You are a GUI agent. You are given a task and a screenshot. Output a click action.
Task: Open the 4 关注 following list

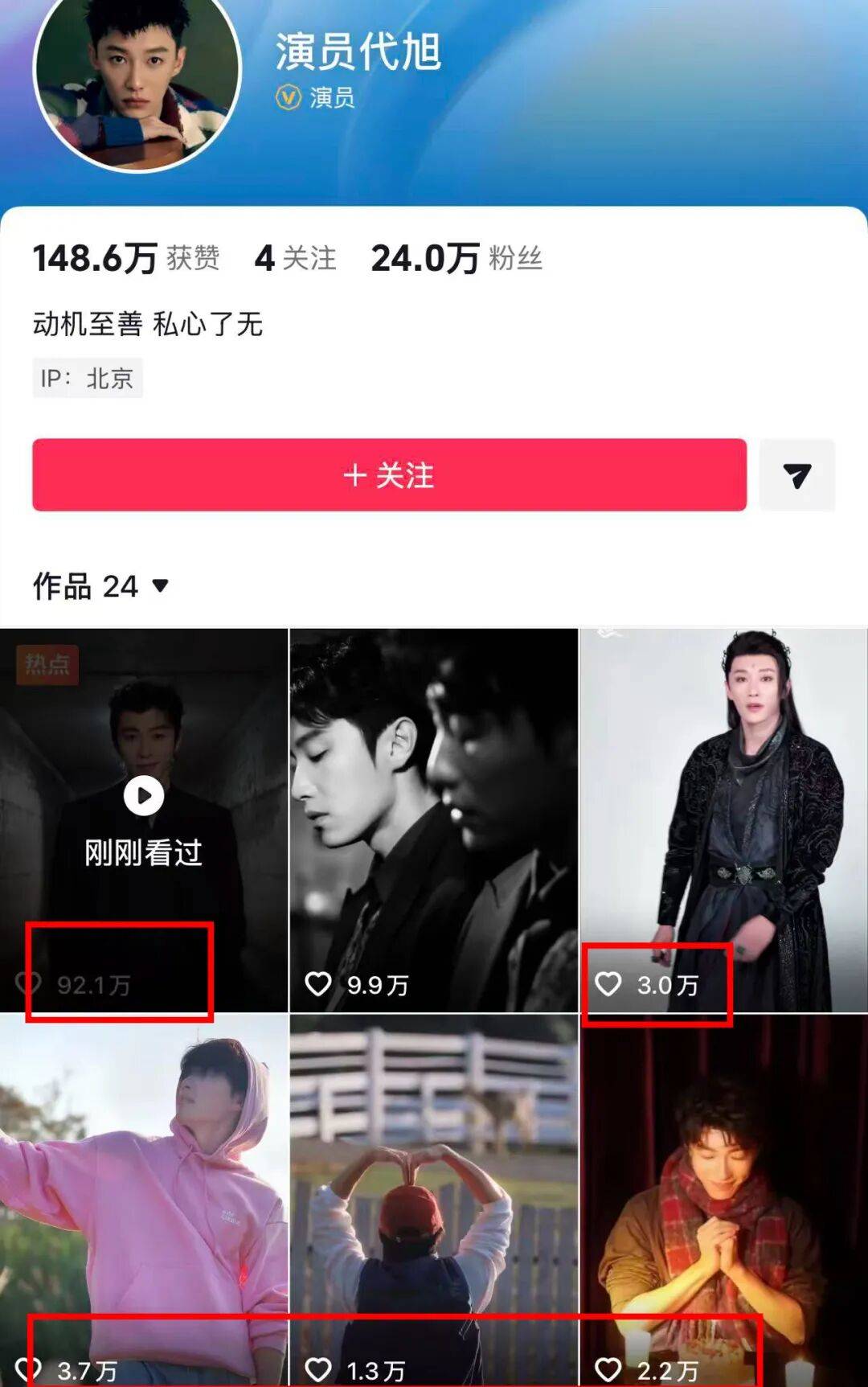click(x=295, y=259)
